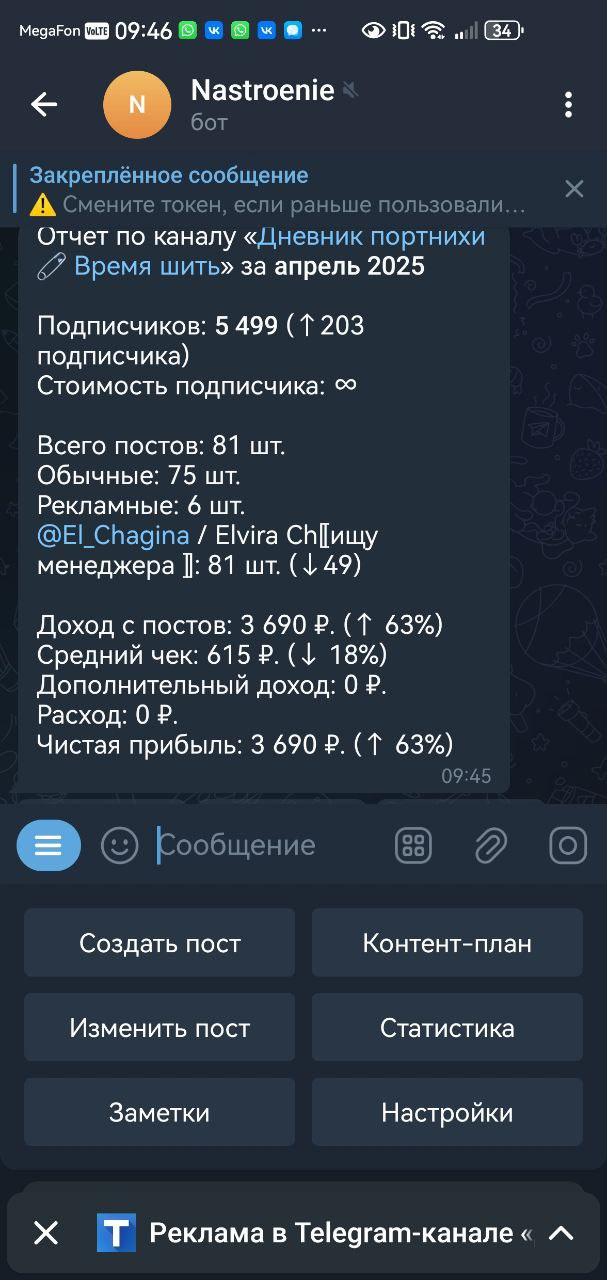Open the «Дневник портнихи Время шить» channel link
607x1280 pixels.
370,238
